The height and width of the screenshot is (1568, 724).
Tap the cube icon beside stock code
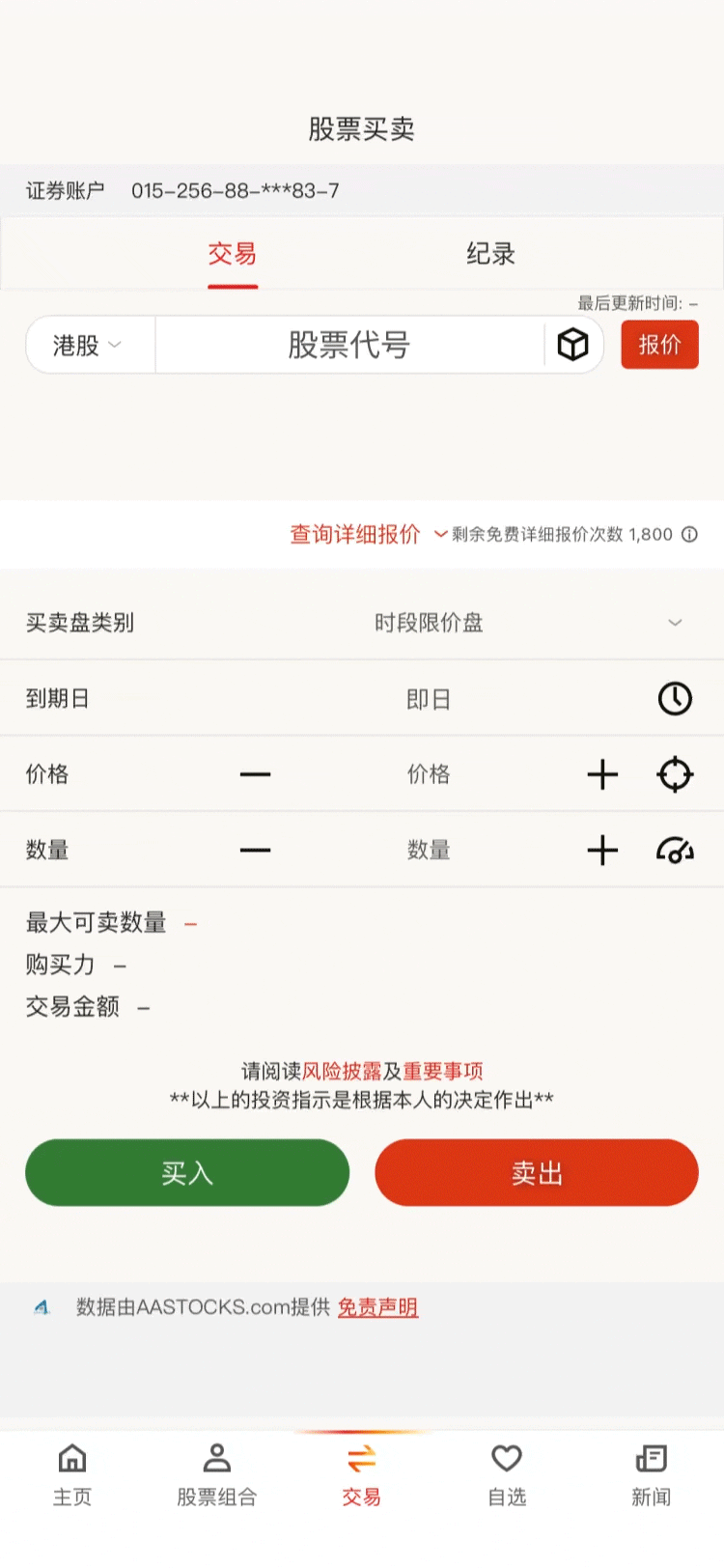pos(572,345)
